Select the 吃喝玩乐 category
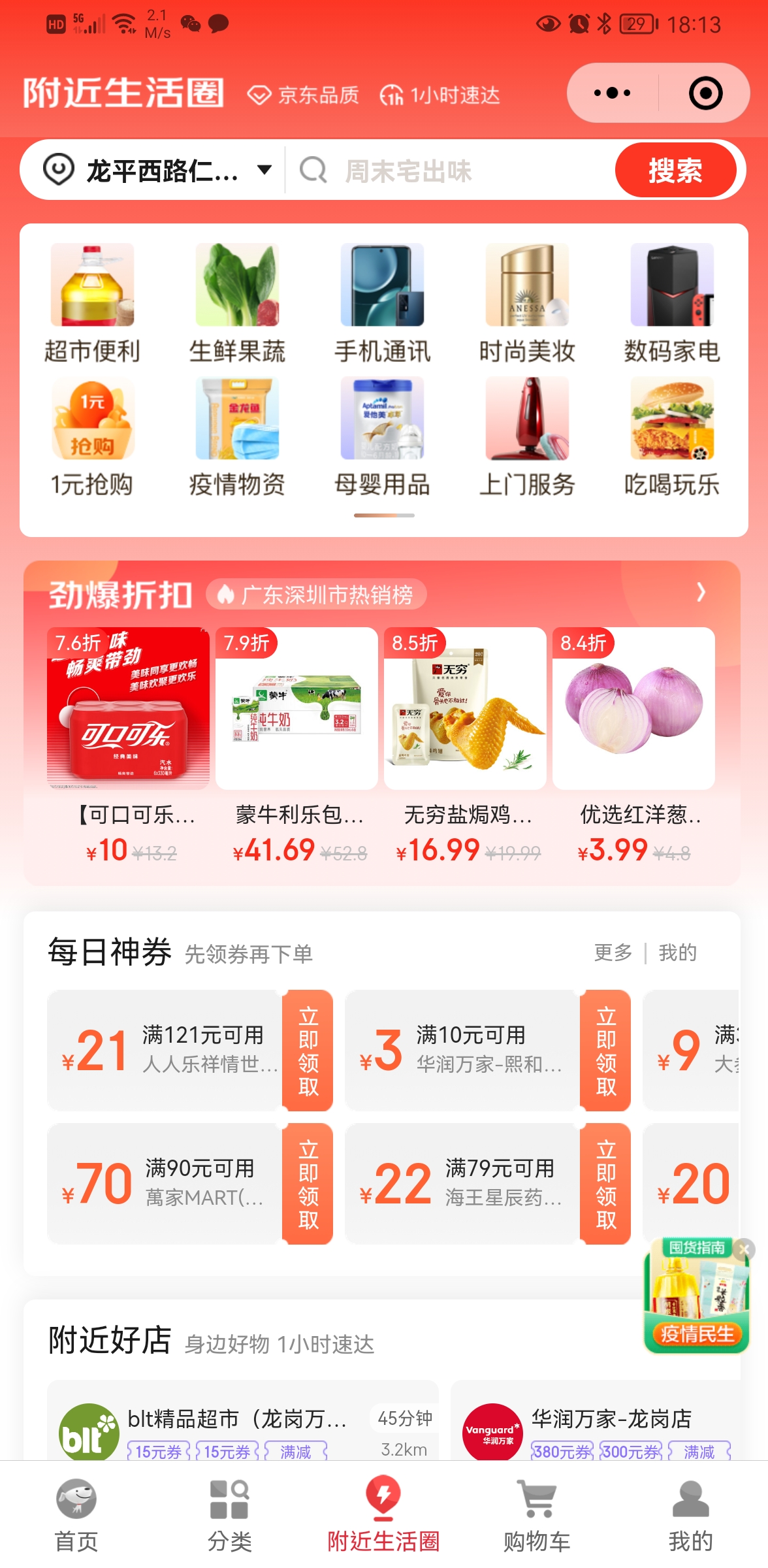The height and width of the screenshot is (1568, 768). (671, 436)
